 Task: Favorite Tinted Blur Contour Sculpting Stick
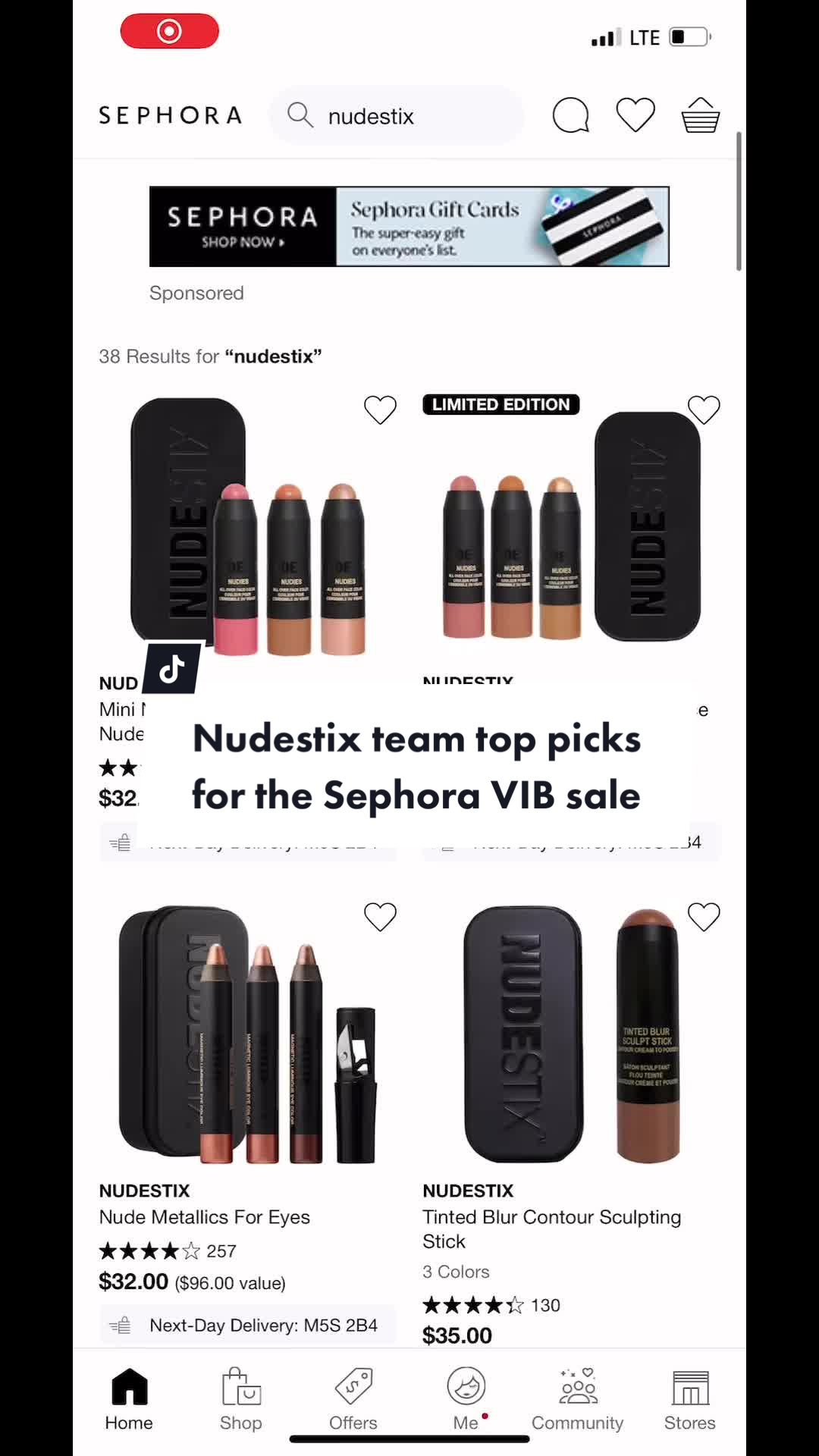point(703,917)
